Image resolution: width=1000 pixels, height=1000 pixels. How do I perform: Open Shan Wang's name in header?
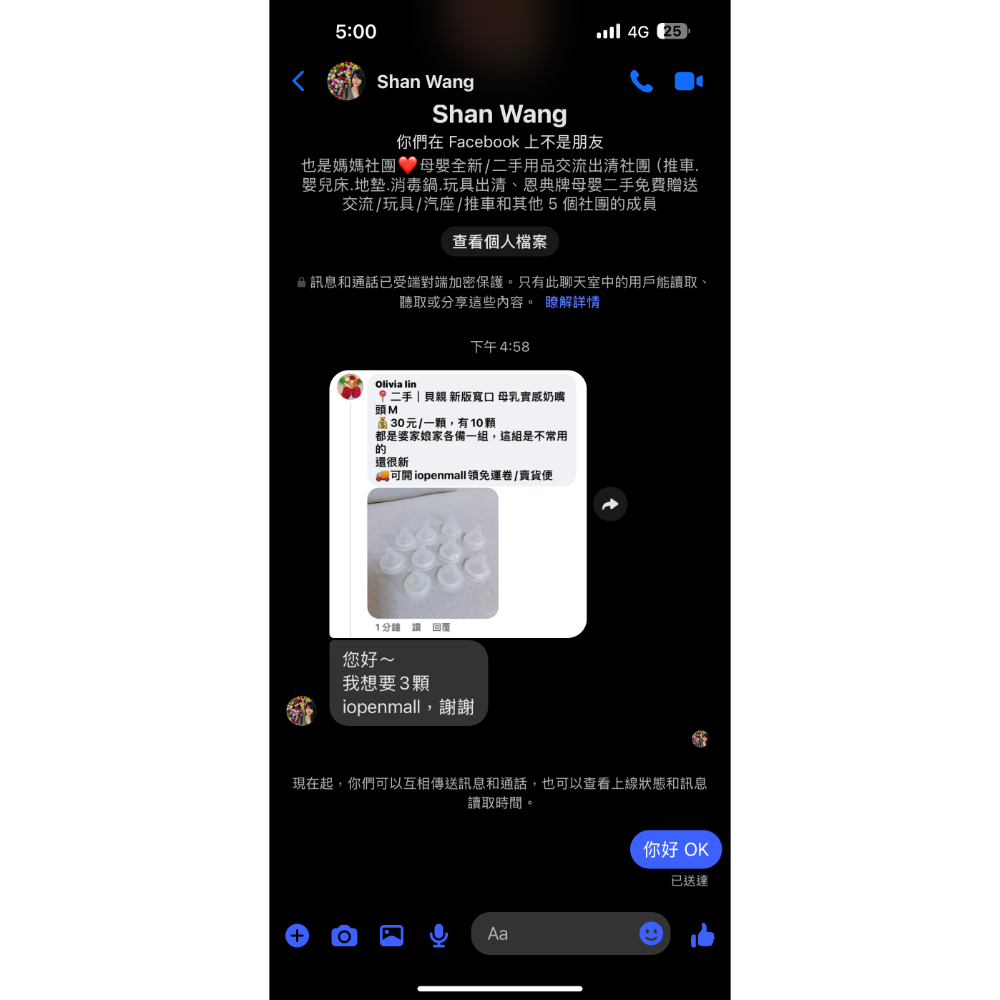coord(425,82)
